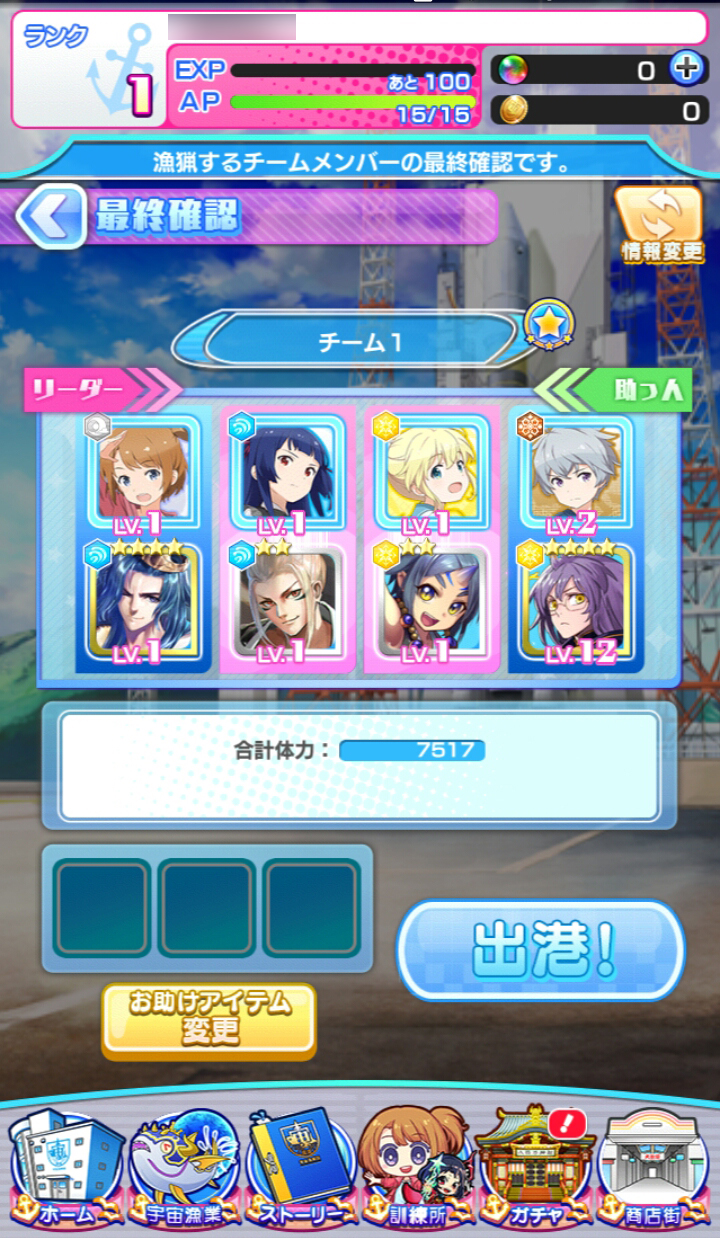Go back from the 最終確認 screen
The width and height of the screenshot is (720, 1238).
[x=51, y=215]
